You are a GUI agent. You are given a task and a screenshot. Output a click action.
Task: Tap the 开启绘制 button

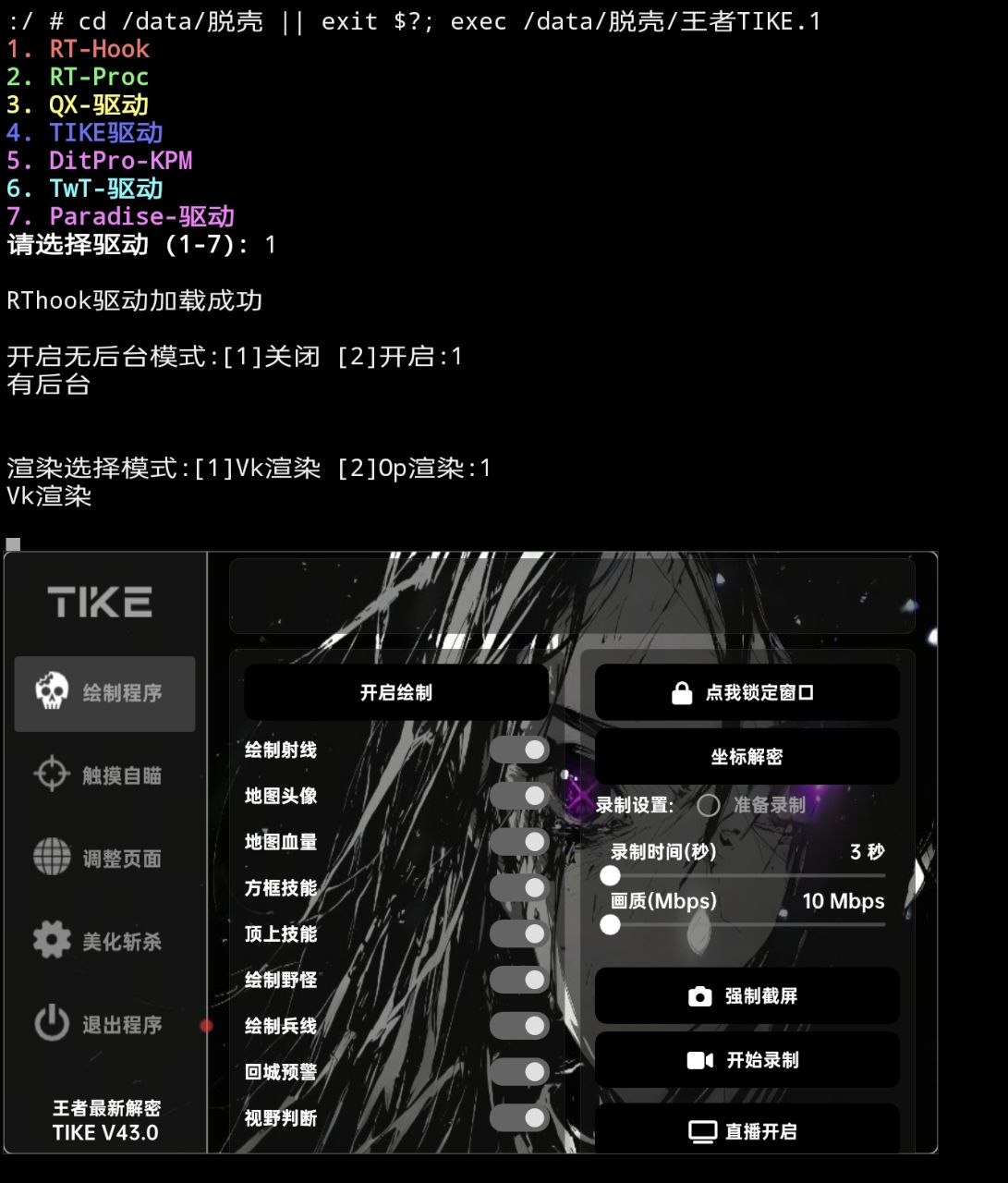click(x=395, y=693)
